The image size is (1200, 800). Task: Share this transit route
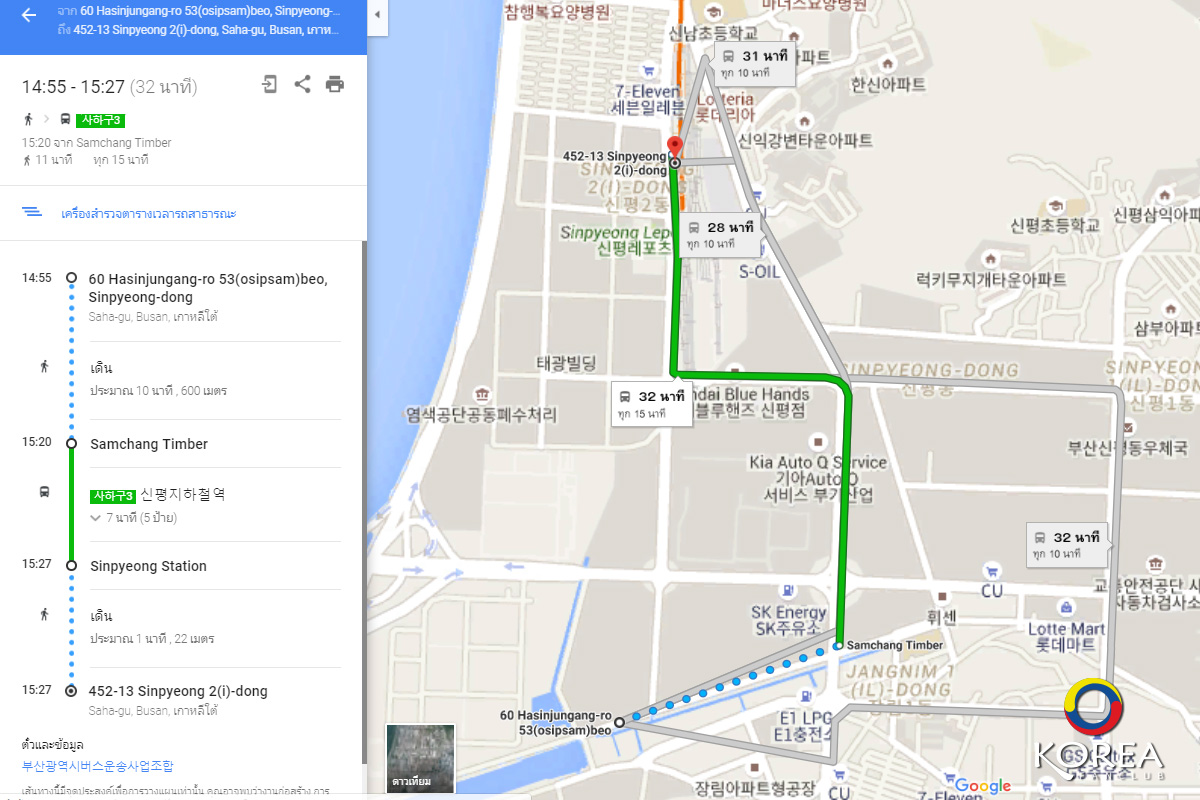(x=302, y=84)
